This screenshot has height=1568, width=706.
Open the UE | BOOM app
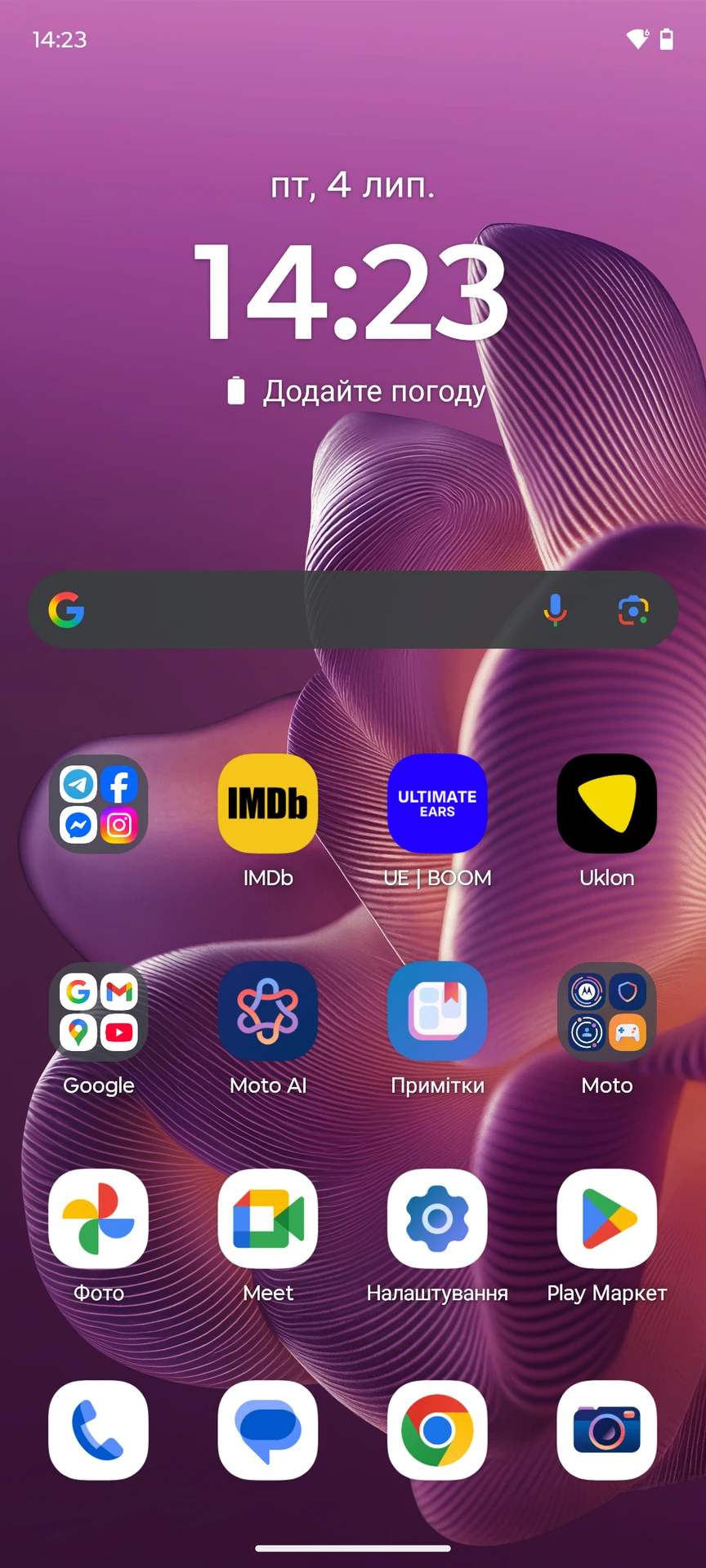437,804
